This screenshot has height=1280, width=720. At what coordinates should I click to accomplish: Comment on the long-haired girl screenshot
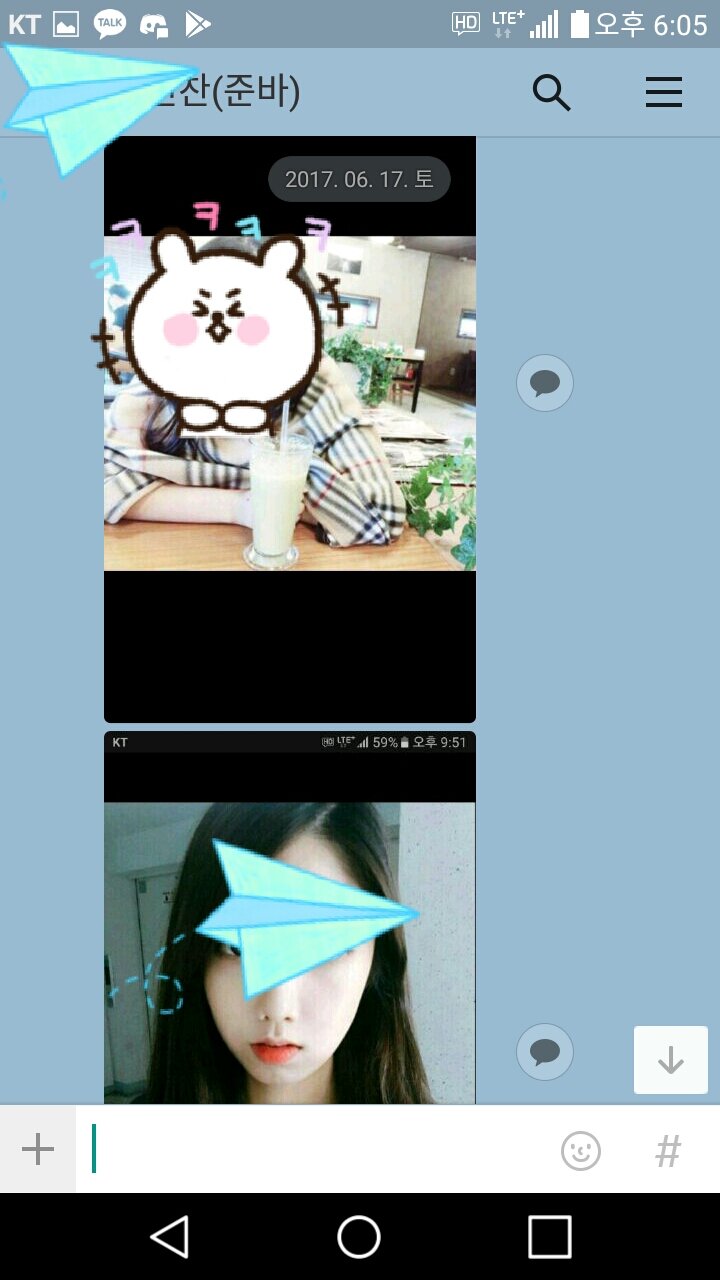pos(545,1052)
